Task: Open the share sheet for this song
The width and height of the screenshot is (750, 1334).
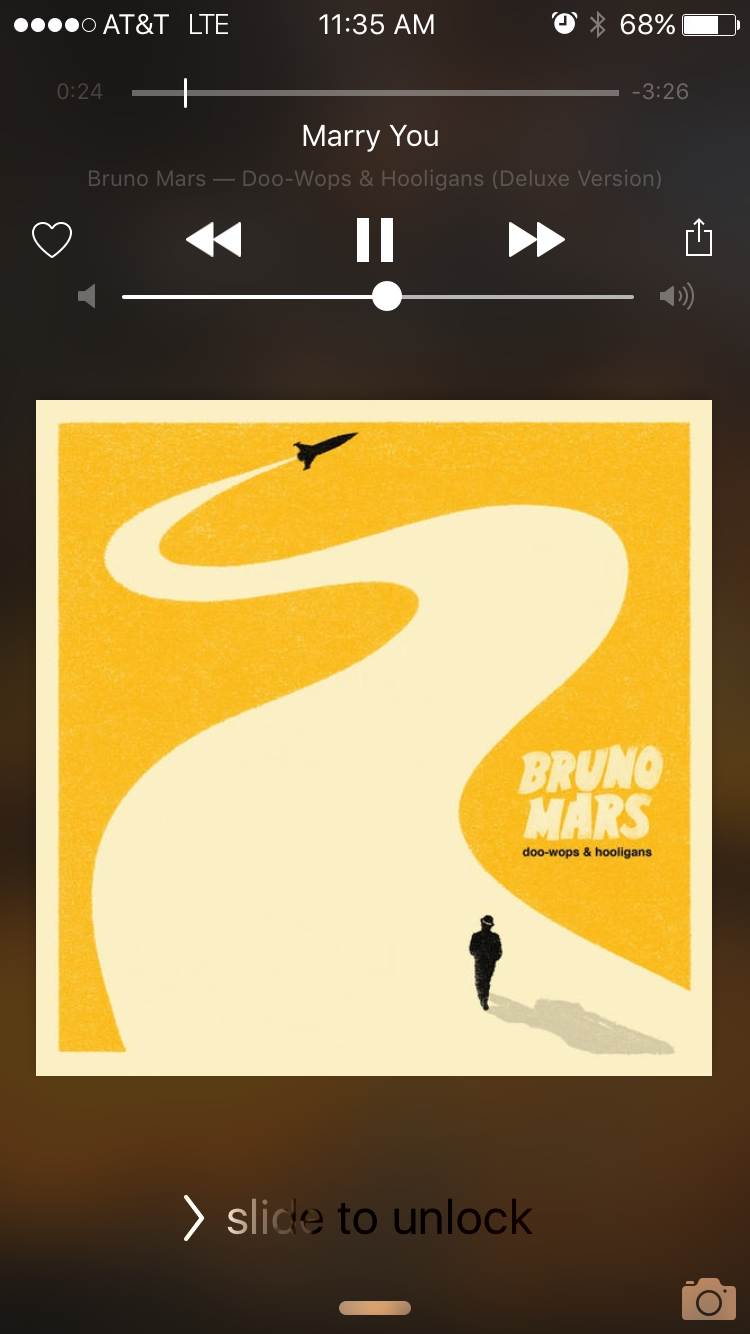Action: (x=698, y=239)
